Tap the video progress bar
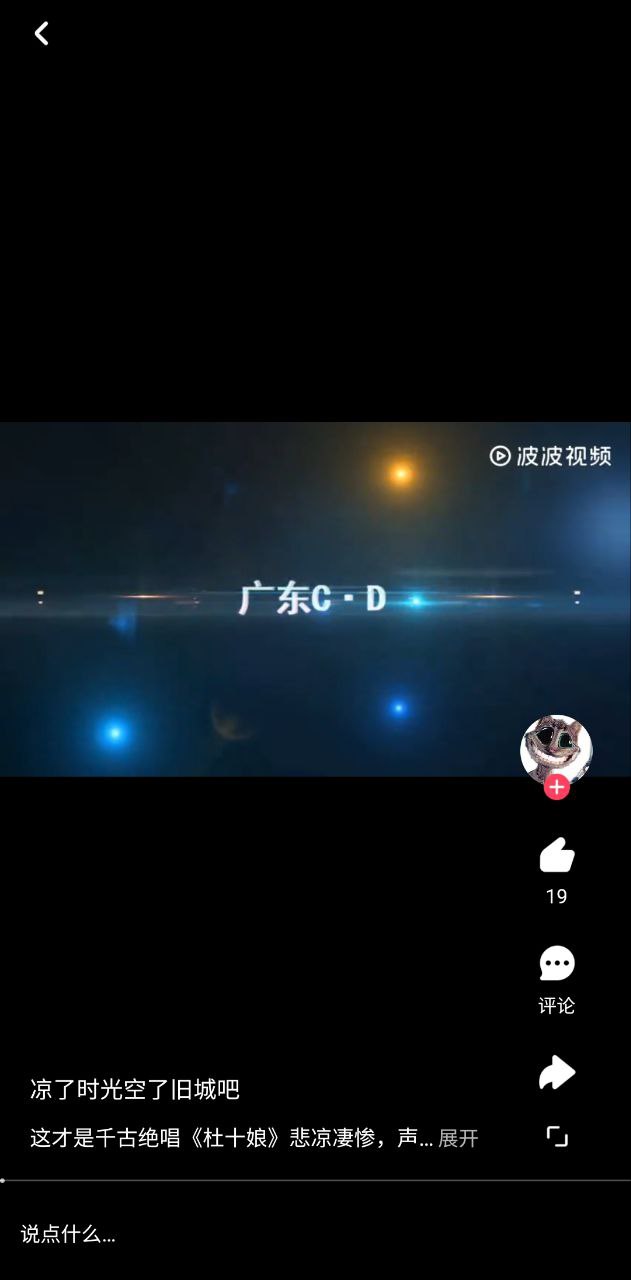Viewport: 631px width, 1280px height. coord(315,1180)
